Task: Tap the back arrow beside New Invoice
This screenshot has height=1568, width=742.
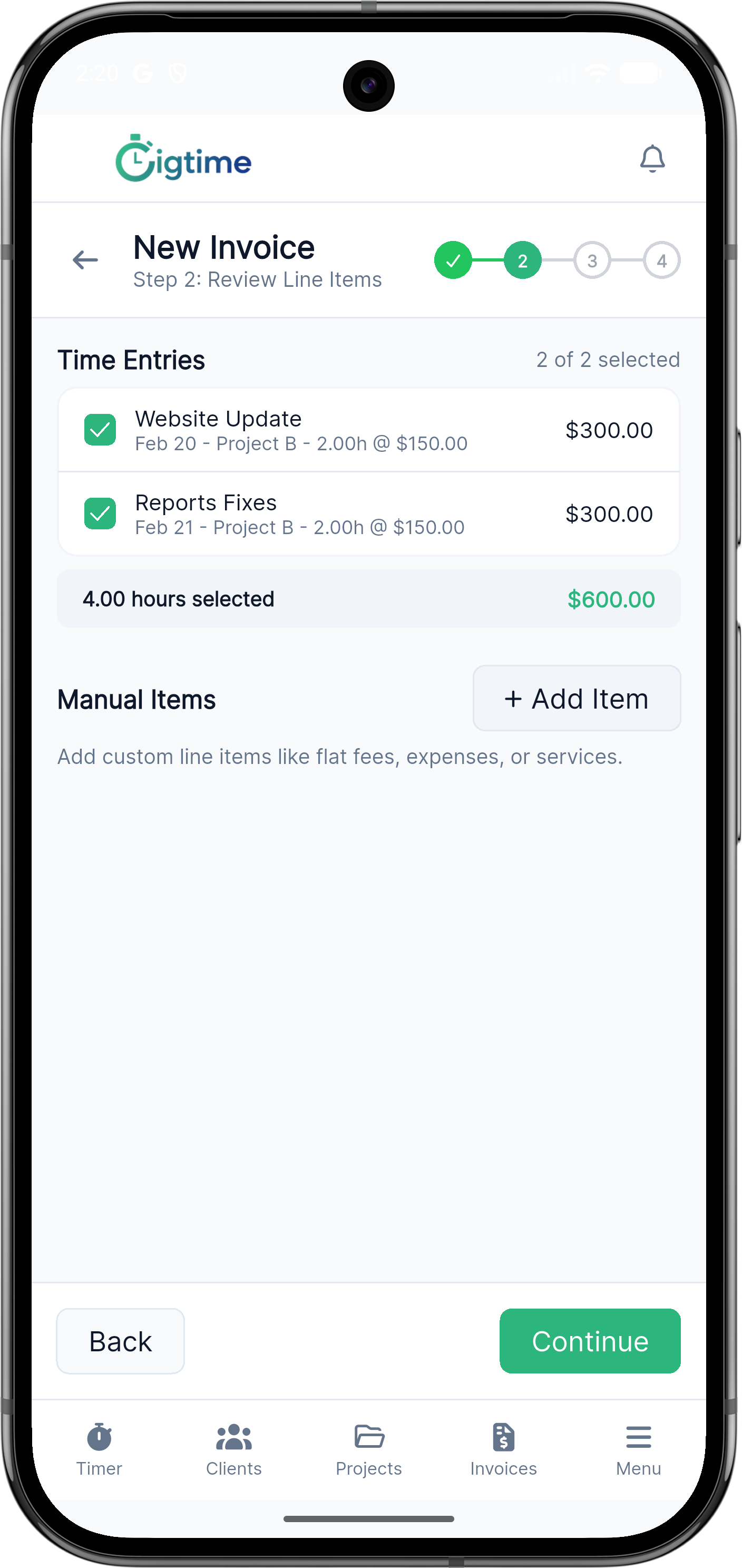Action: coord(85,260)
